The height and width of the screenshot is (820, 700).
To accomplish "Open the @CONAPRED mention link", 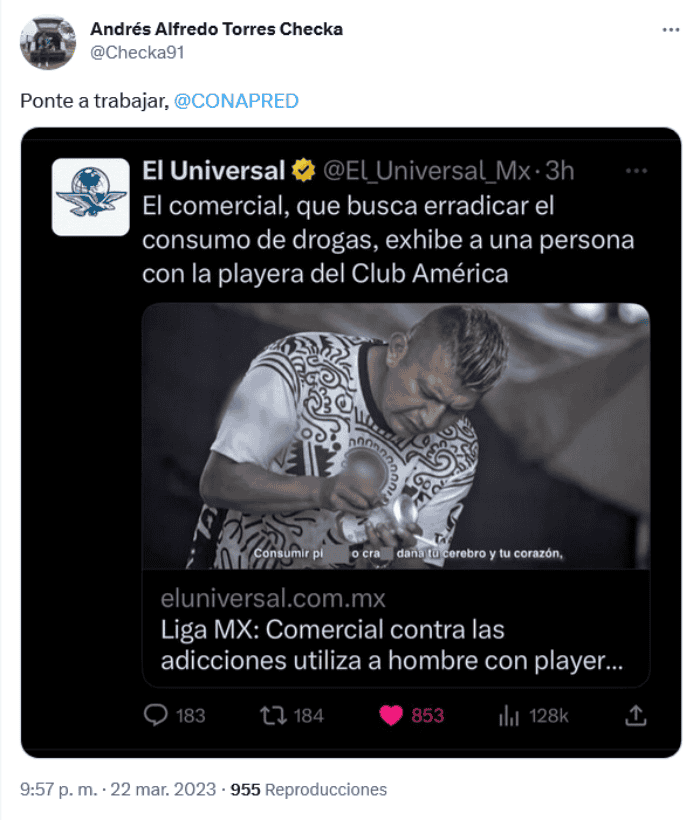I will [236, 101].
